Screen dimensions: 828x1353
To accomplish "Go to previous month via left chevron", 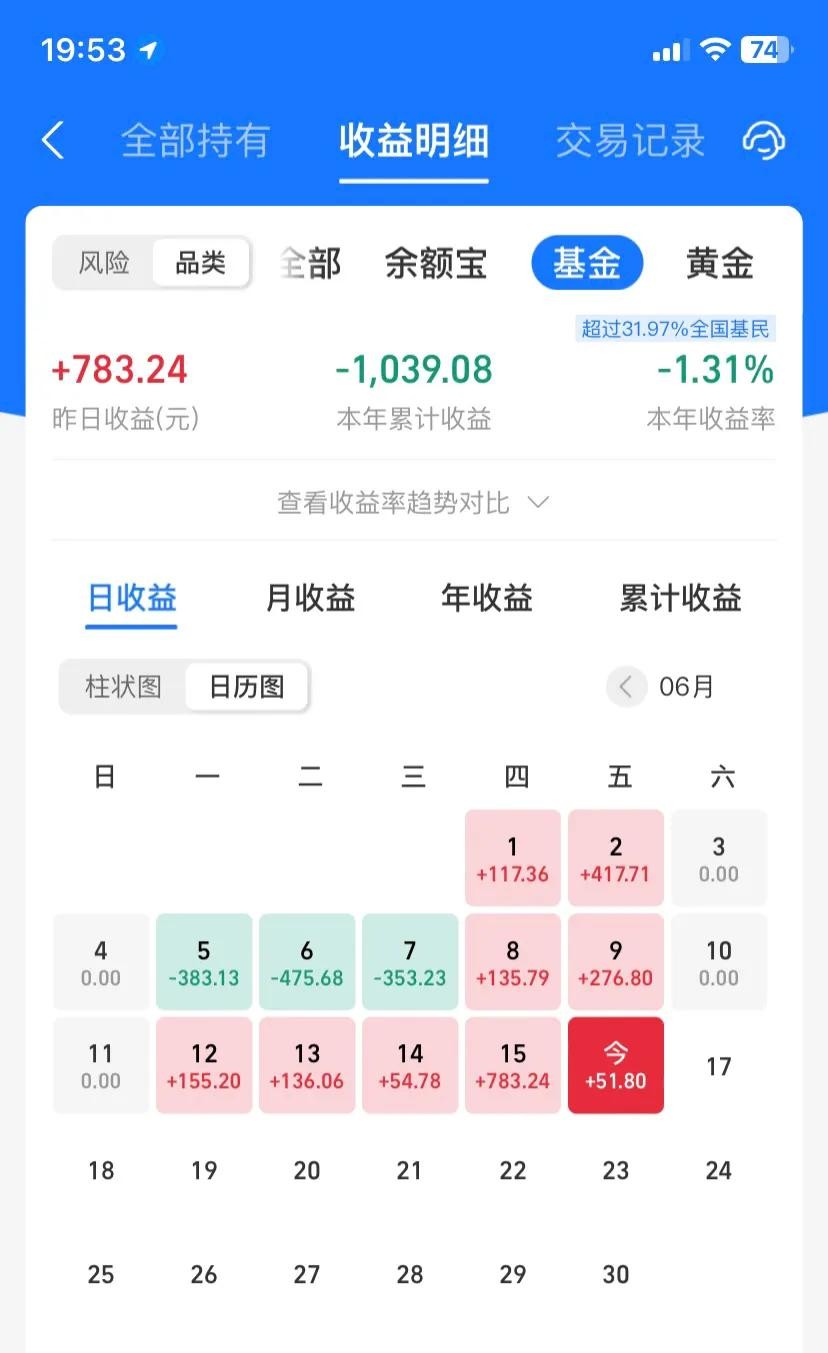I will (627, 687).
